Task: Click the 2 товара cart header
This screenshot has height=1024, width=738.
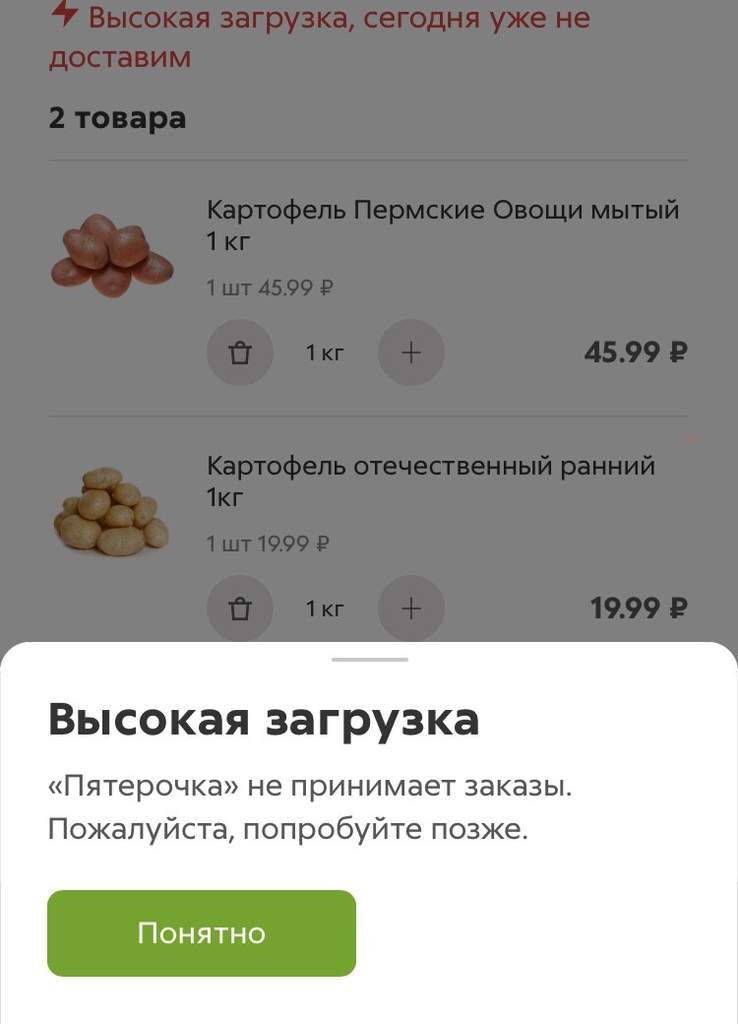Action: pyautogui.click(x=116, y=117)
